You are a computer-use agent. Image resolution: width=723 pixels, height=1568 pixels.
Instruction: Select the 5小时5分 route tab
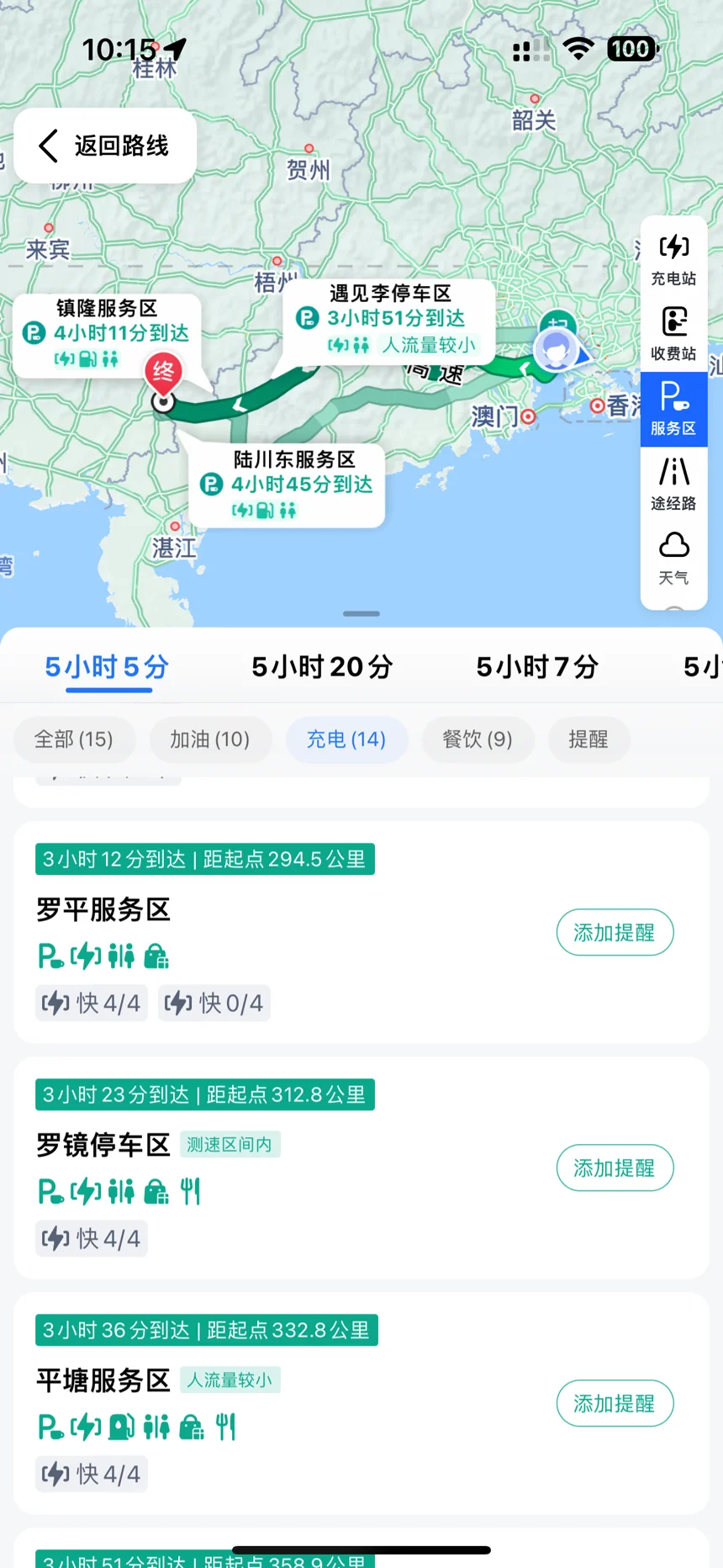coord(108,667)
